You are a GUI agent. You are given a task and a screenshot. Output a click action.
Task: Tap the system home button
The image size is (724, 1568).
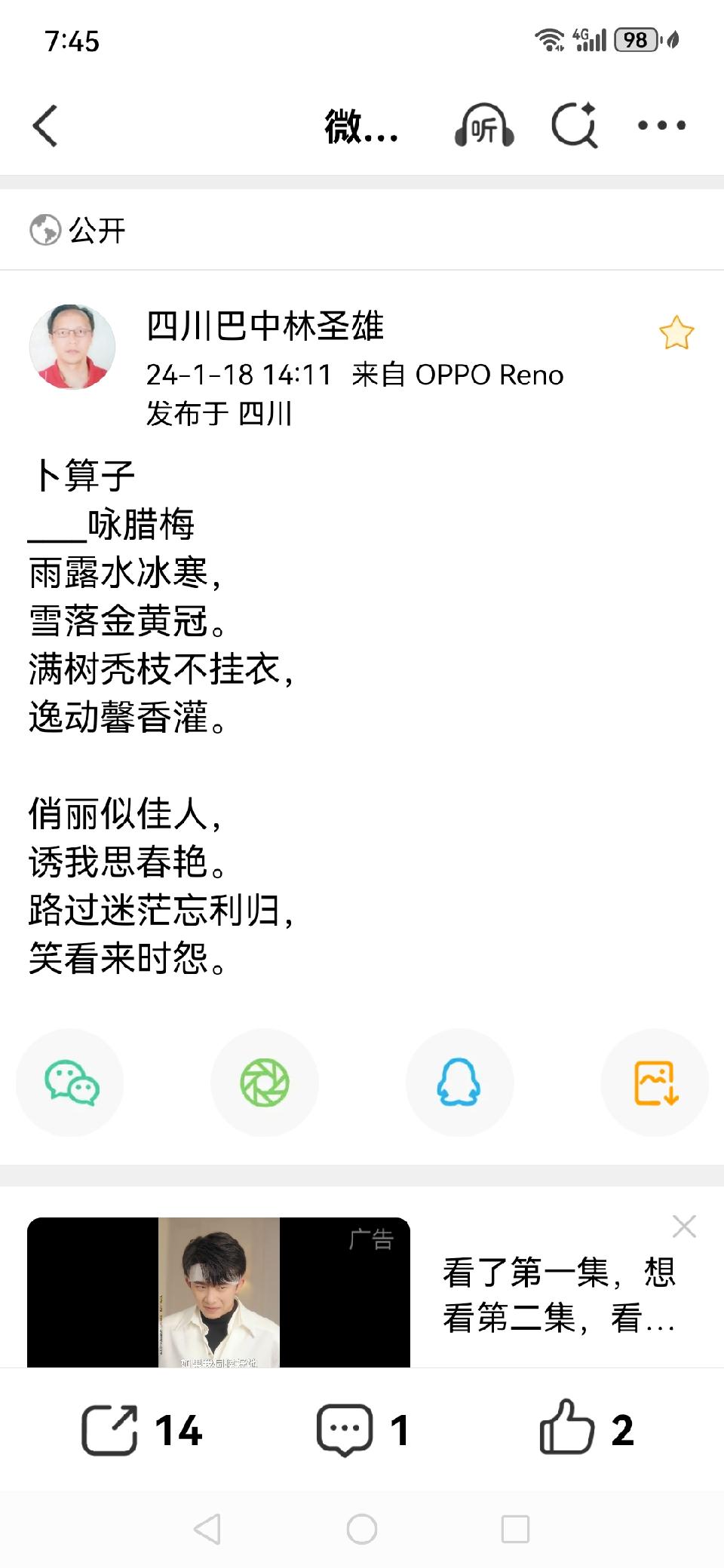tap(362, 1530)
